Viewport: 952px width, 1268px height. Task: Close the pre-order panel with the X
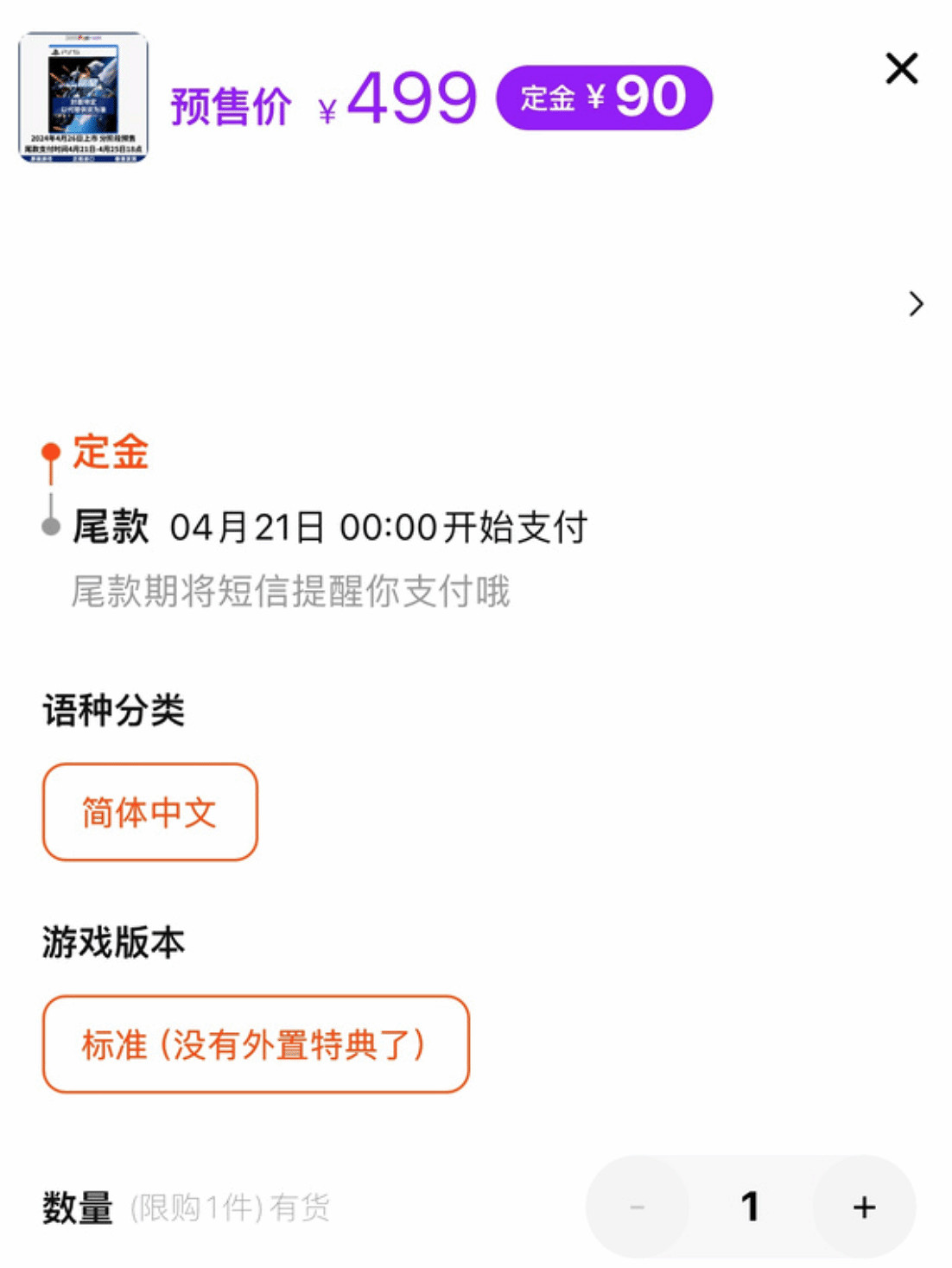[x=901, y=68]
